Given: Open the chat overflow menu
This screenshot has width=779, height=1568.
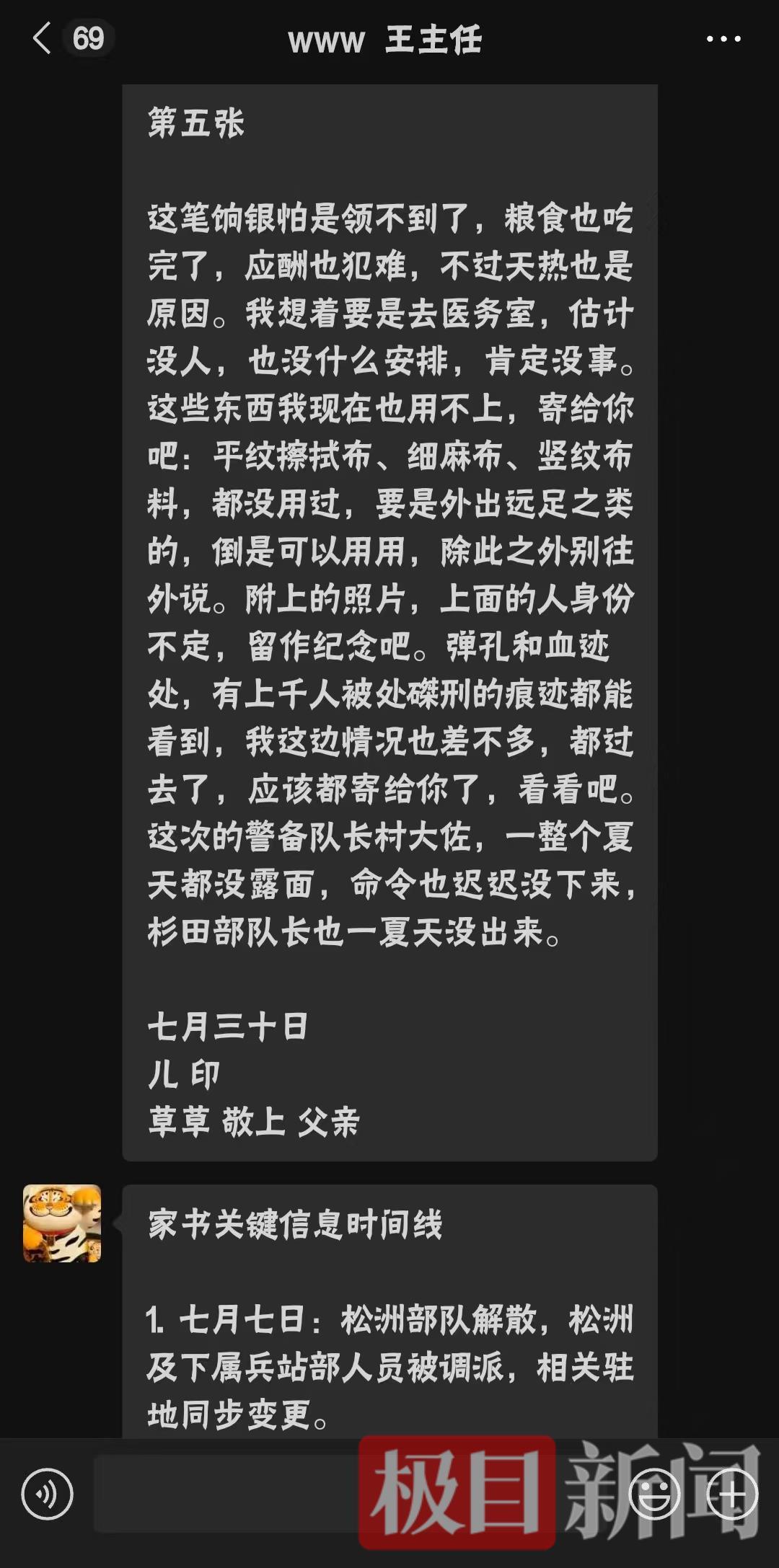Looking at the screenshot, I should click(723, 39).
